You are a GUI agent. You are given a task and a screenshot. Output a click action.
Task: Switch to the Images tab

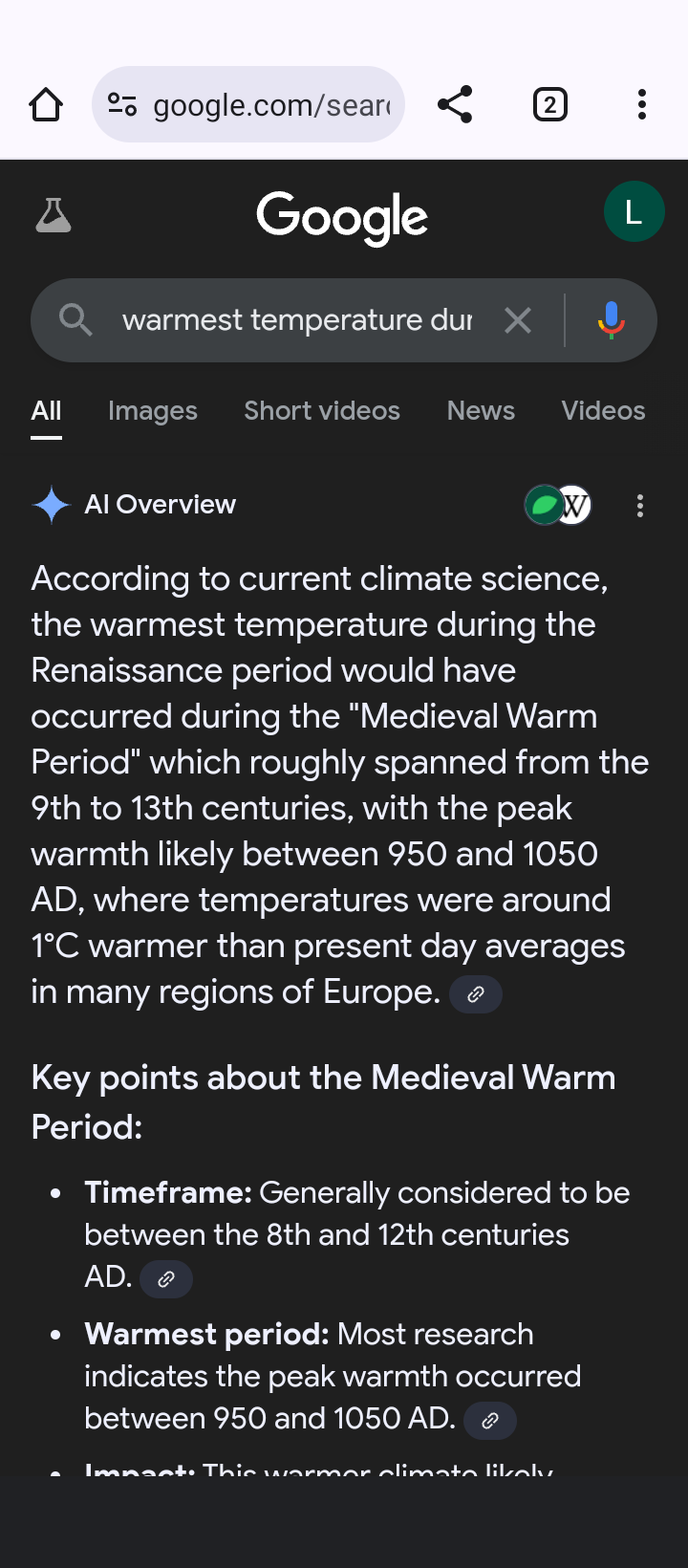click(x=153, y=411)
